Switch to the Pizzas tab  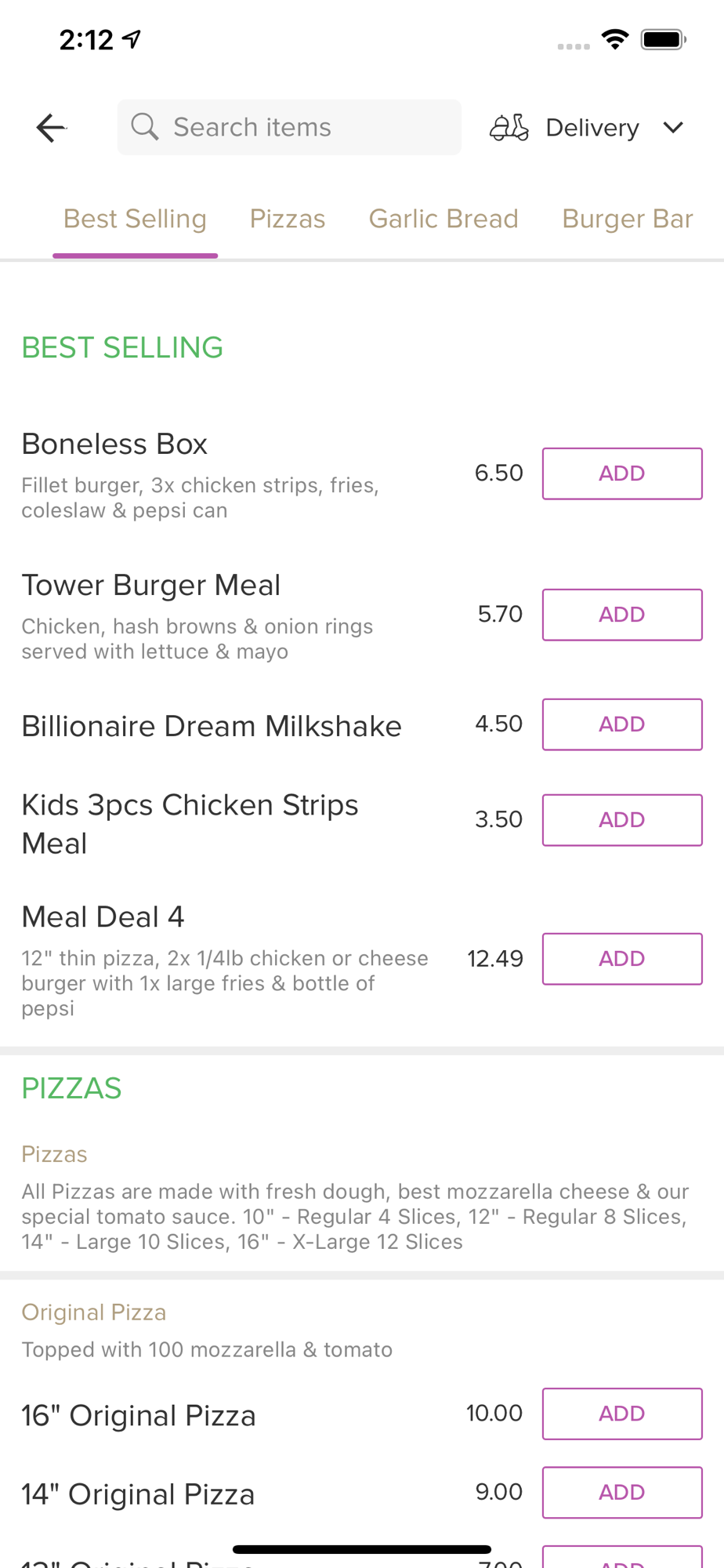pyautogui.click(x=288, y=219)
